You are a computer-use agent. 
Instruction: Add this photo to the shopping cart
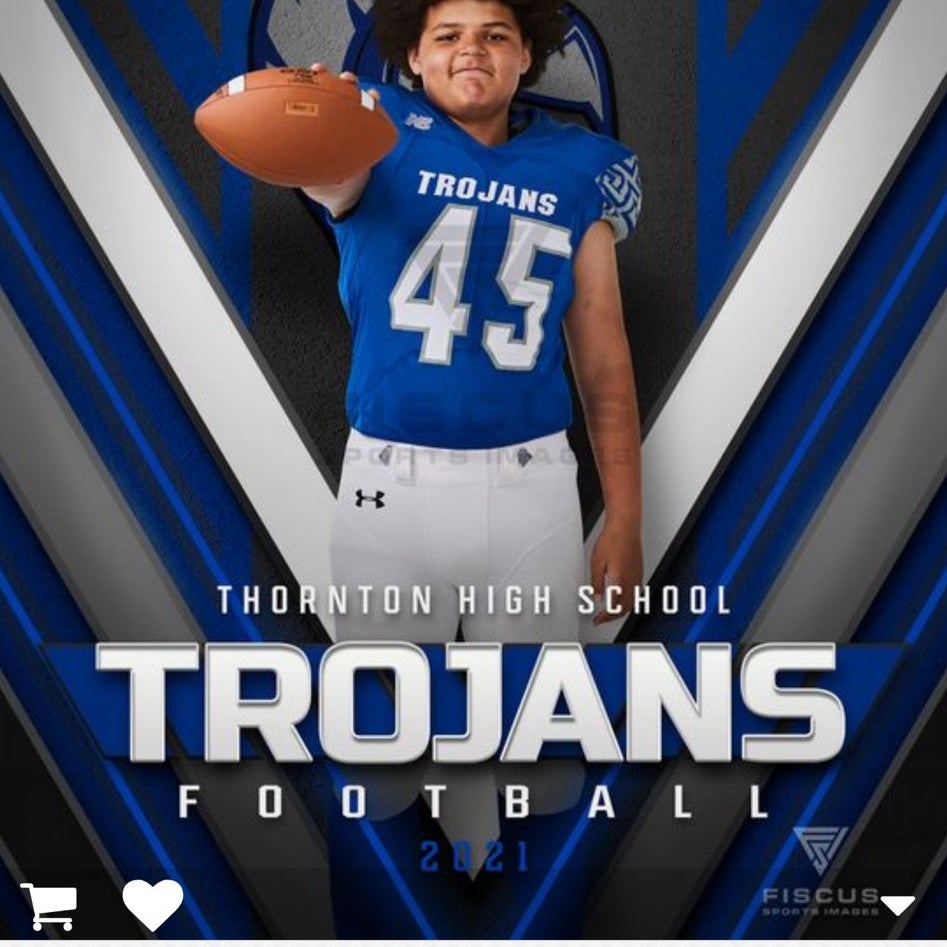point(47,906)
